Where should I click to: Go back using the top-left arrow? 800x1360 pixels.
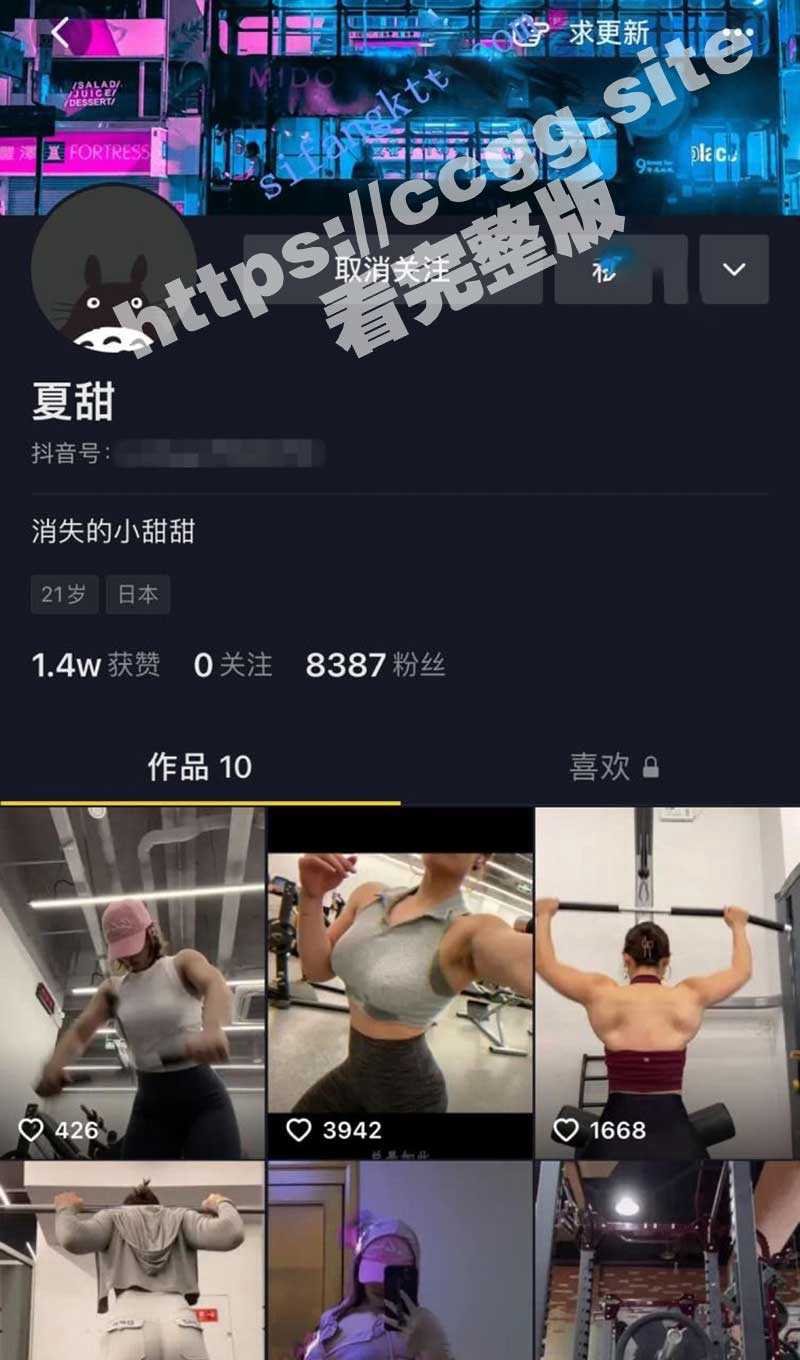[60, 34]
